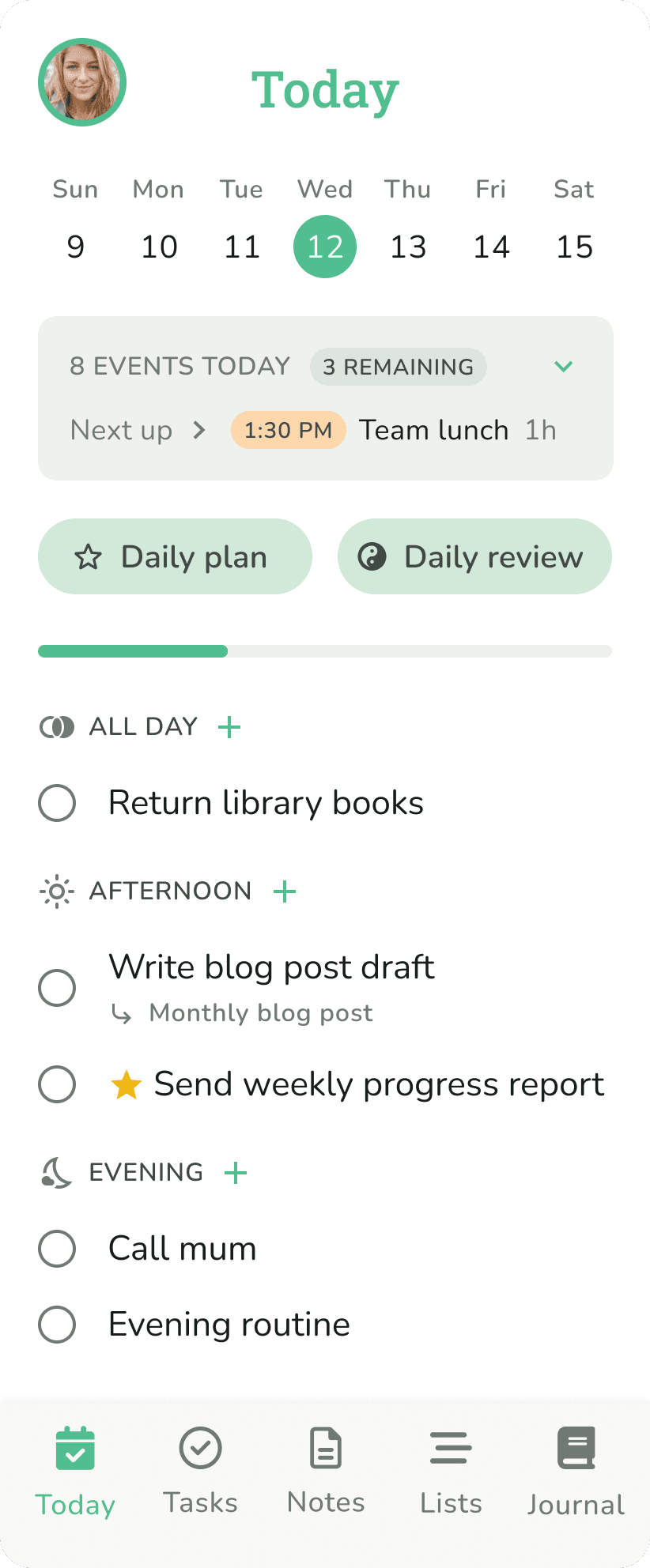Click the moon icon beside EVENING
The height and width of the screenshot is (1568, 650).
pyautogui.click(x=54, y=1173)
